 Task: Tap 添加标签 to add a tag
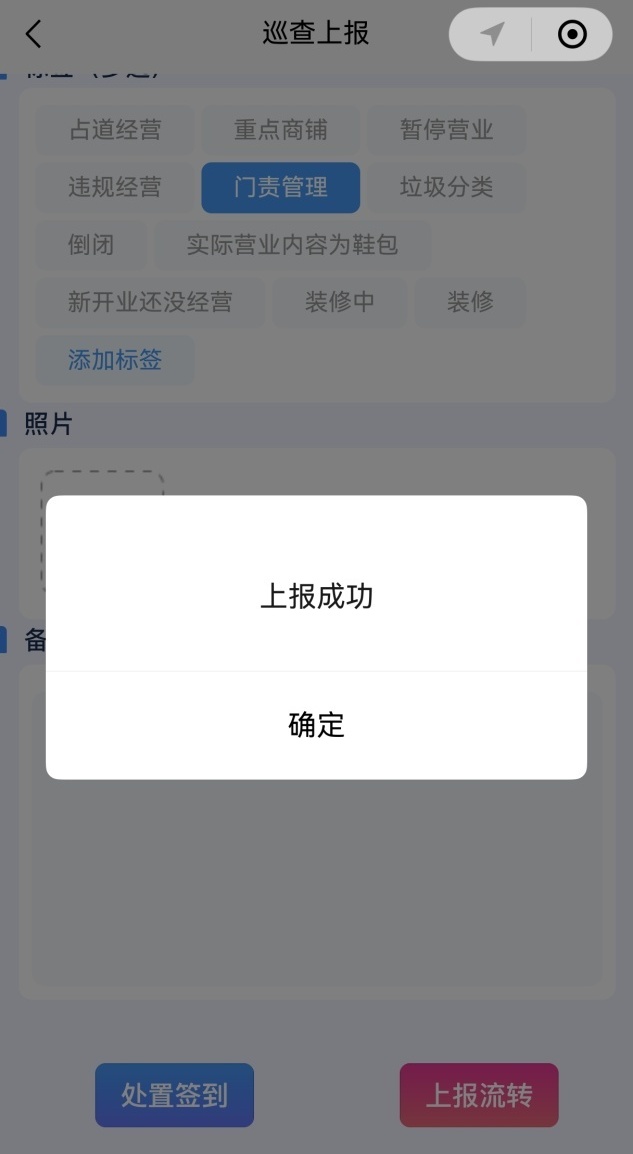pos(115,360)
